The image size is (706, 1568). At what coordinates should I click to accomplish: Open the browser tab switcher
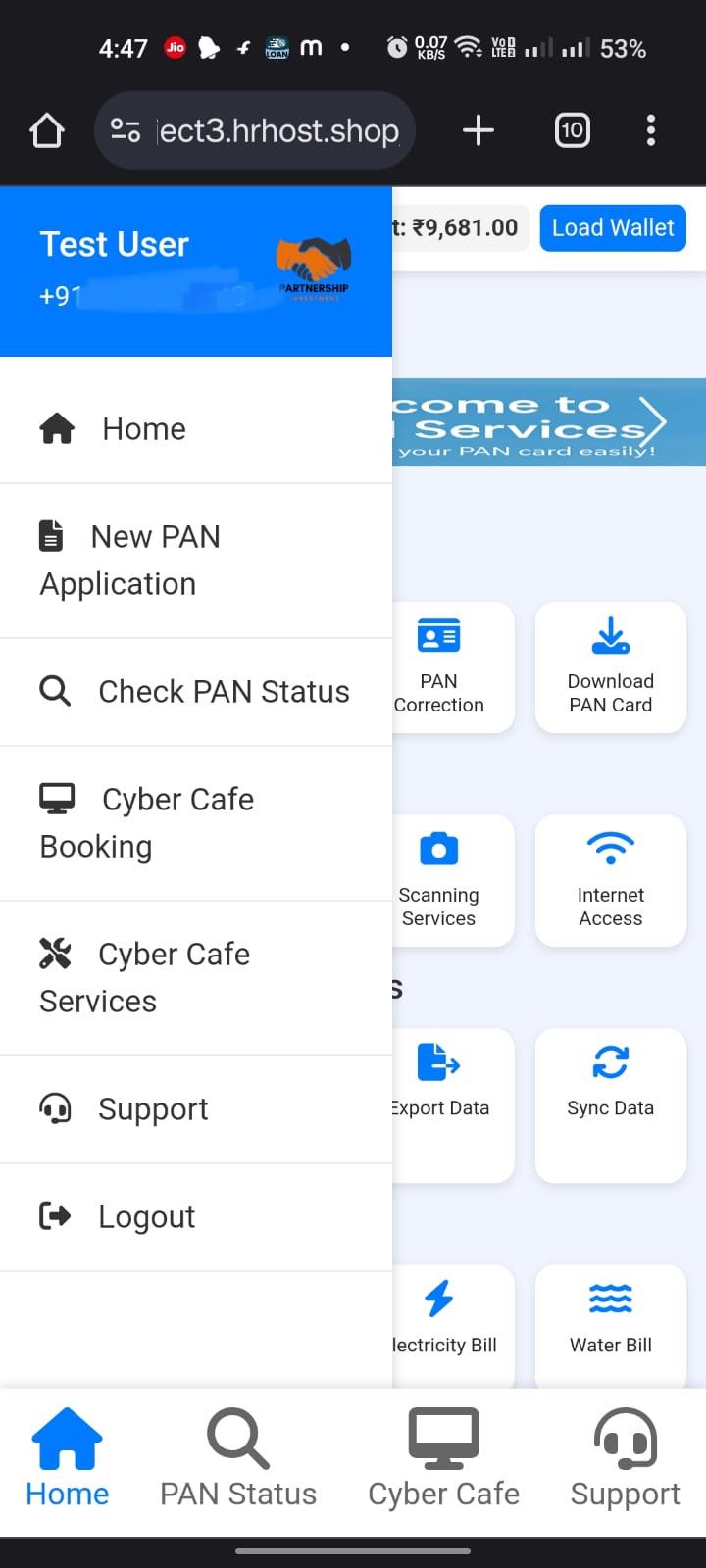[573, 130]
